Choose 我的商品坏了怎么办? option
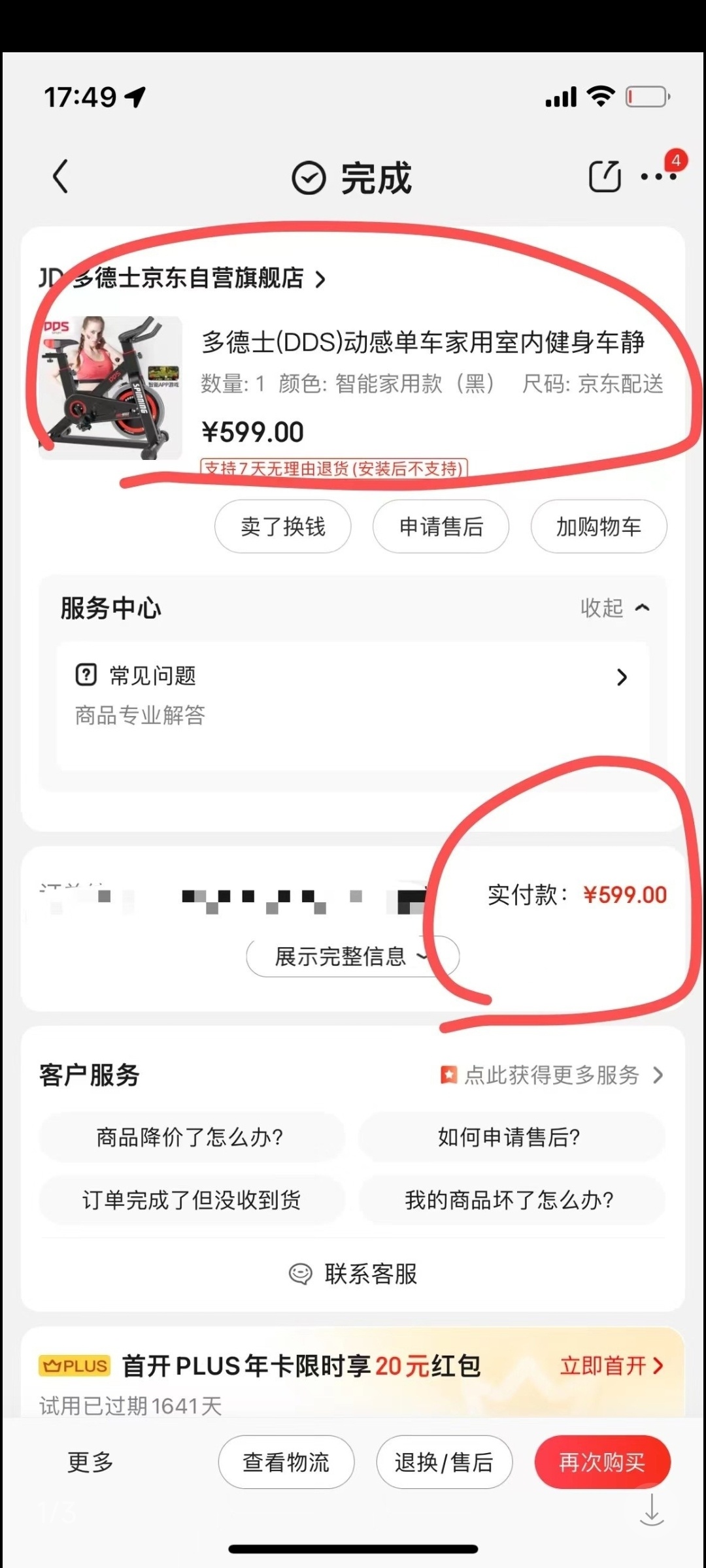 click(509, 1200)
